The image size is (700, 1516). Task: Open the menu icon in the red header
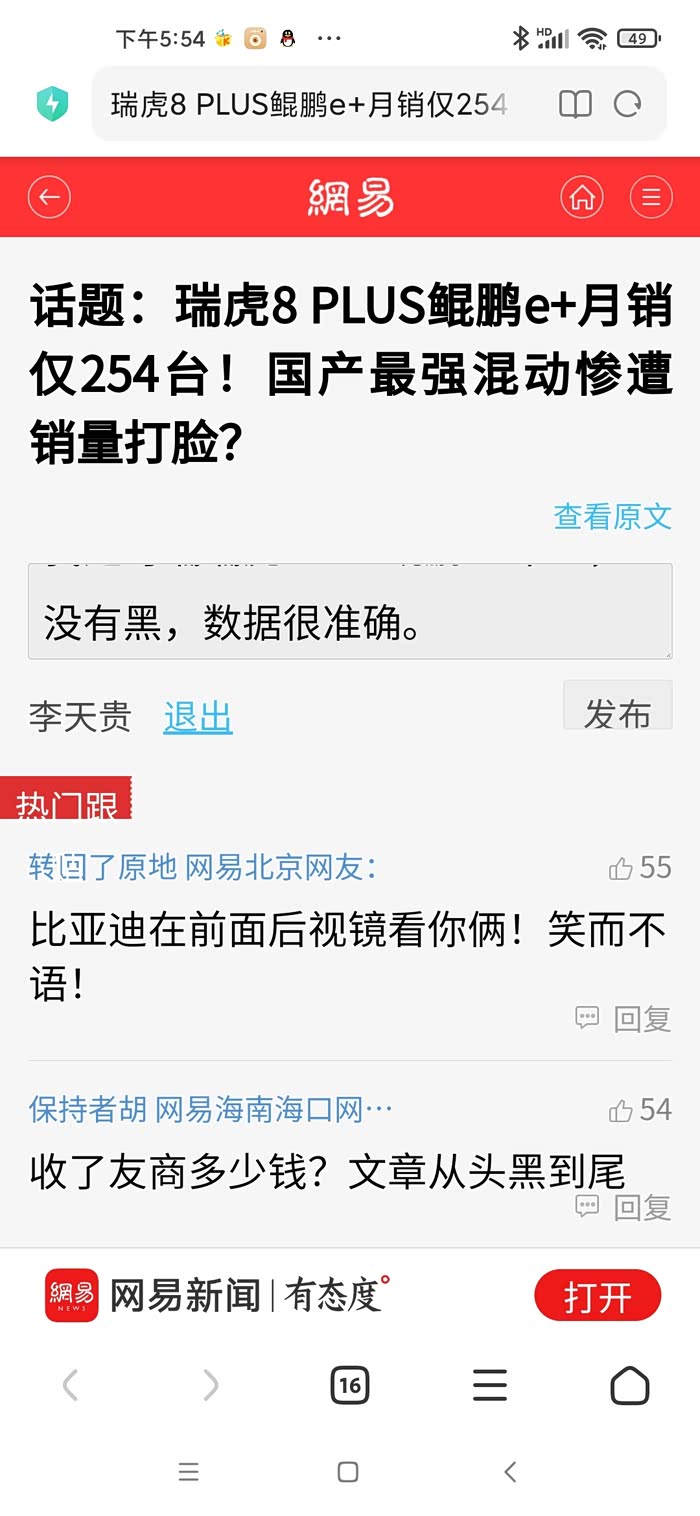pyautogui.click(x=651, y=197)
